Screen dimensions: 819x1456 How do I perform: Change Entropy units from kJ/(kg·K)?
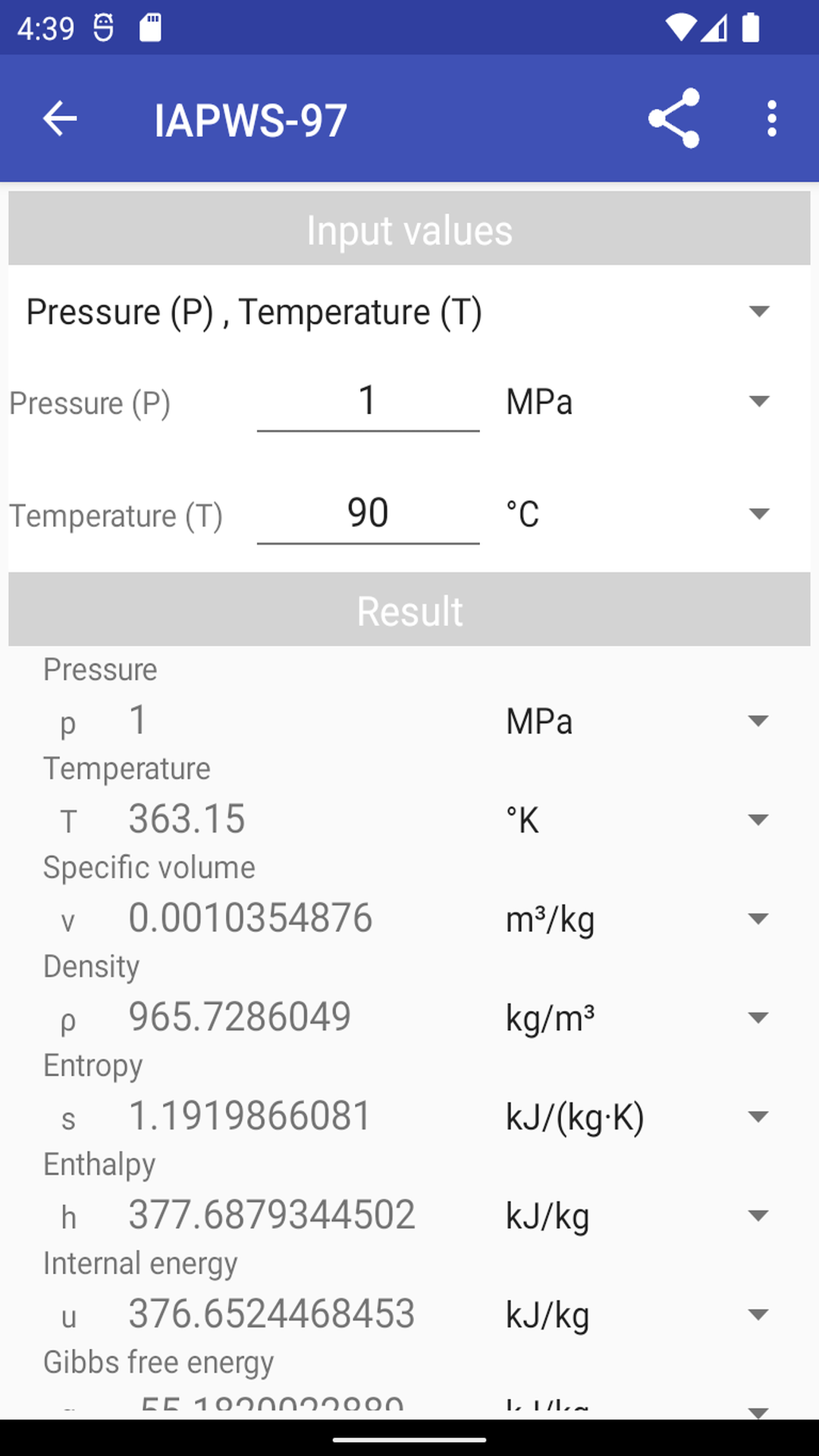[759, 1116]
